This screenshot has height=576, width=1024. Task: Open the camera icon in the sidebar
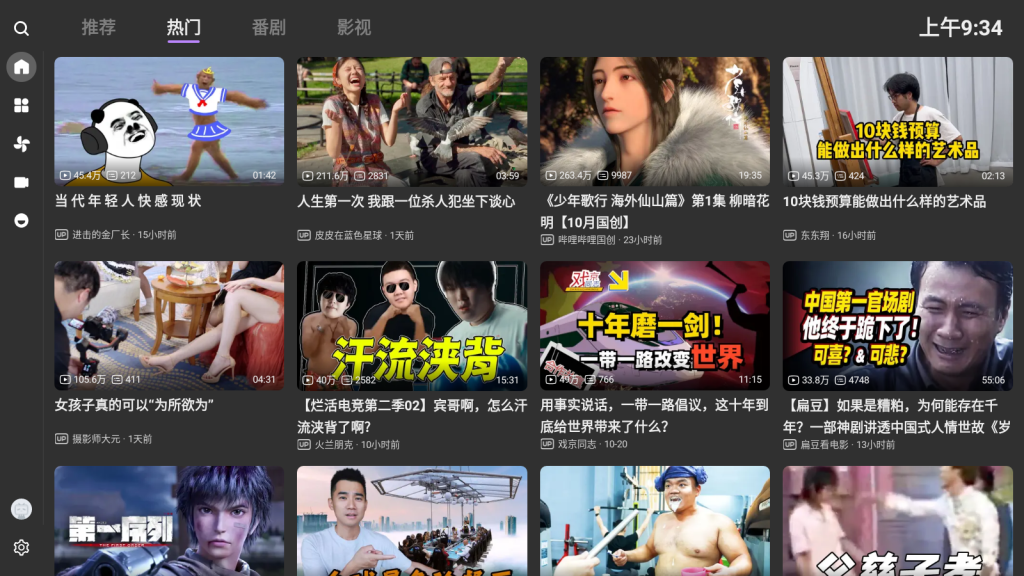click(x=21, y=182)
